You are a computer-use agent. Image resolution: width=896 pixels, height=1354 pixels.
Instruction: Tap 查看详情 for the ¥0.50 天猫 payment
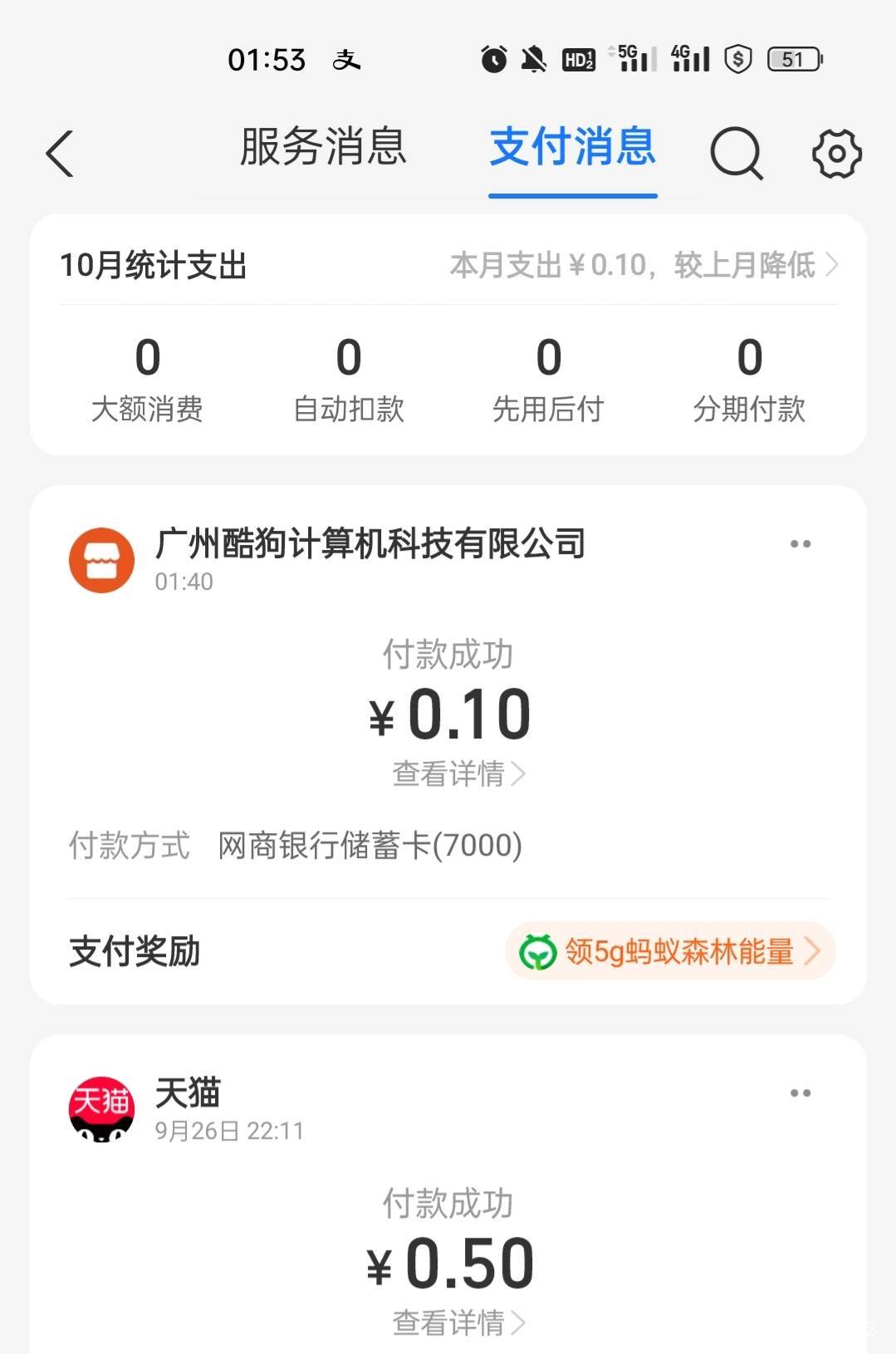pos(458,1322)
